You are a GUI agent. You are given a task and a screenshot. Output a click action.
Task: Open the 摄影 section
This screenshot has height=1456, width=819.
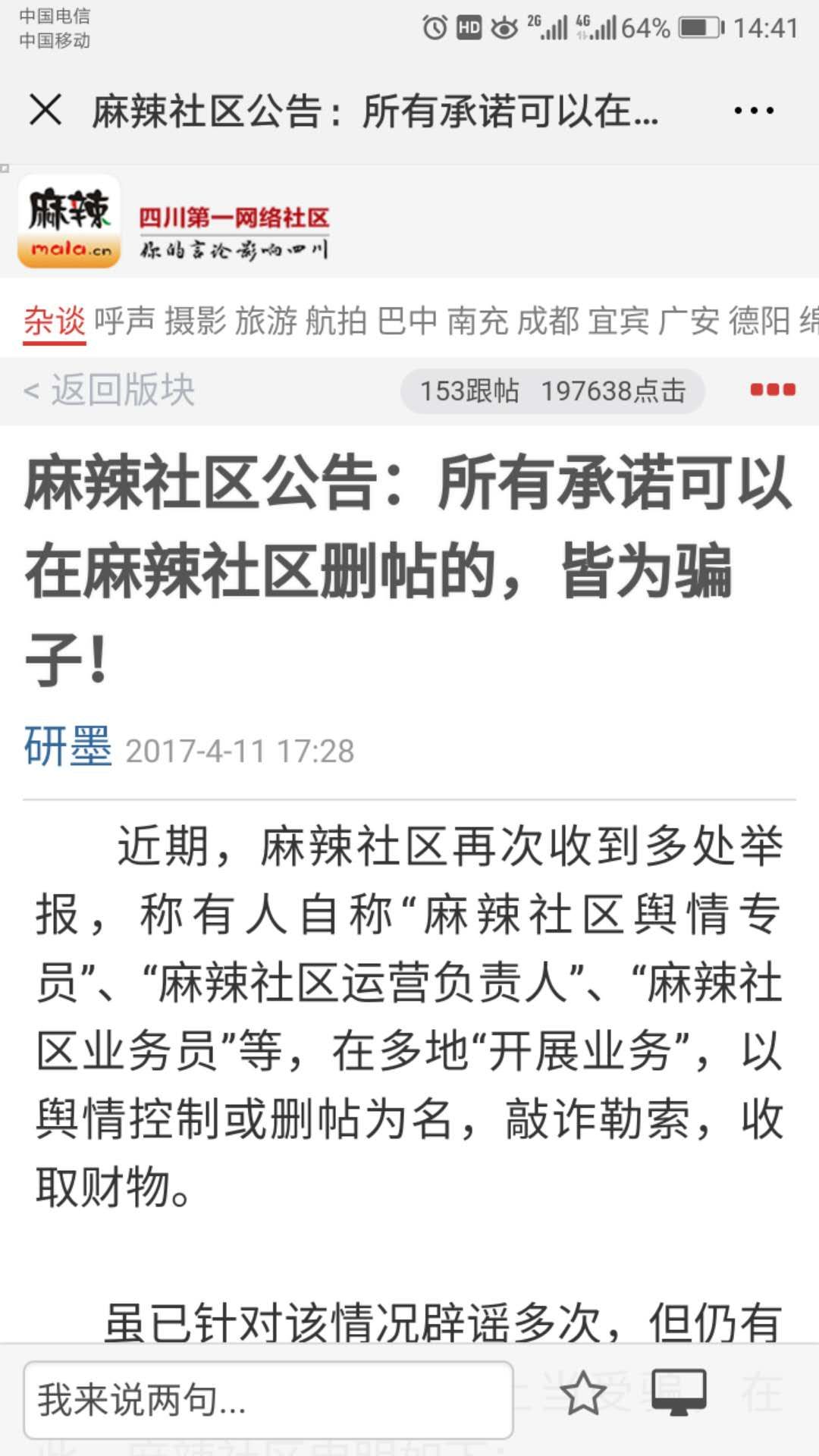195,322
